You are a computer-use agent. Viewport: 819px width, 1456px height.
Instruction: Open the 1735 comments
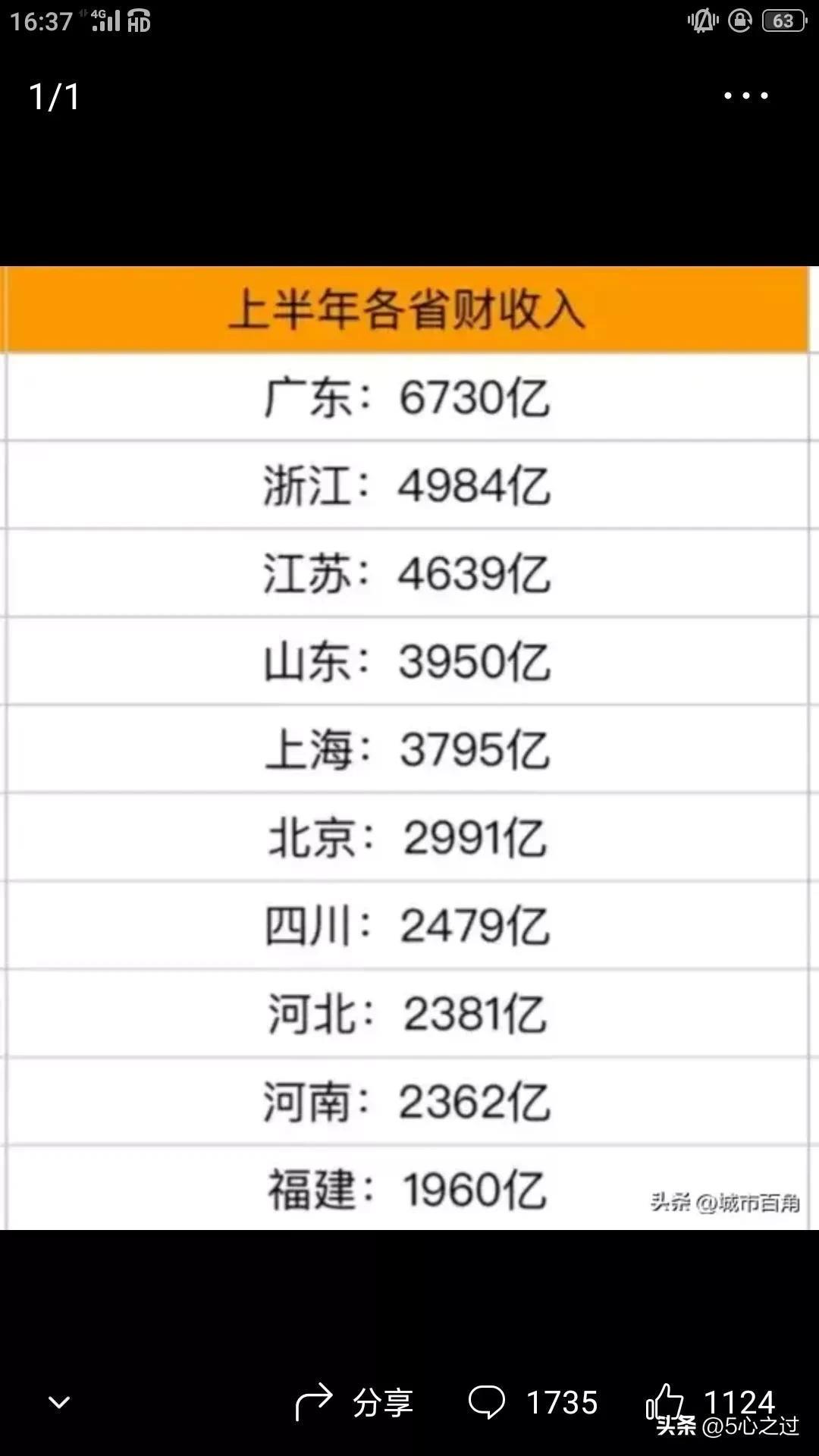pyautogui.click(x=533, y=1402)
